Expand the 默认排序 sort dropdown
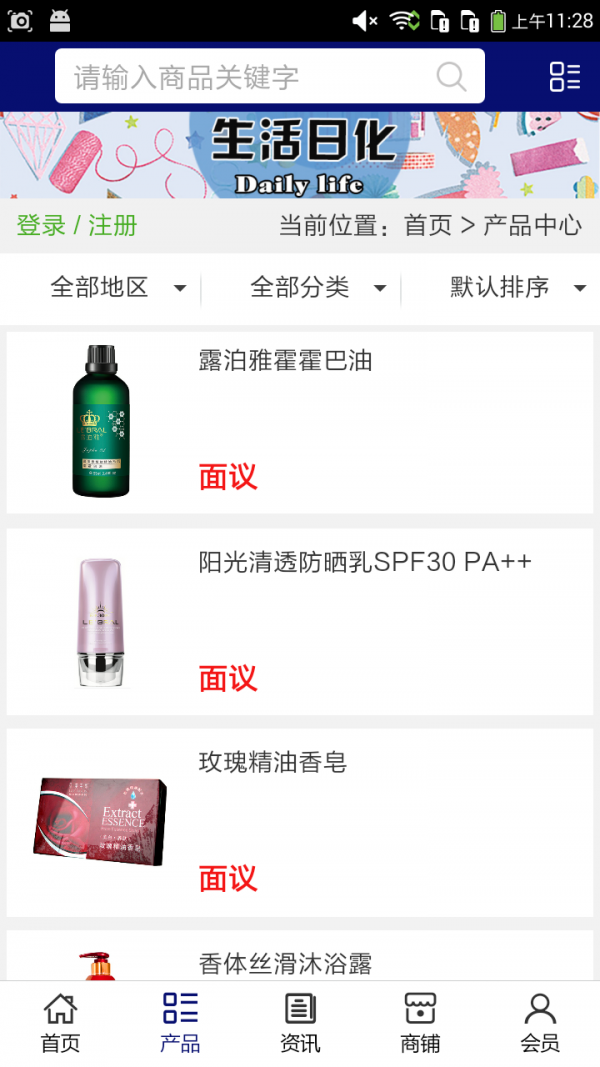600x1067 pixels. pos(516,288)
